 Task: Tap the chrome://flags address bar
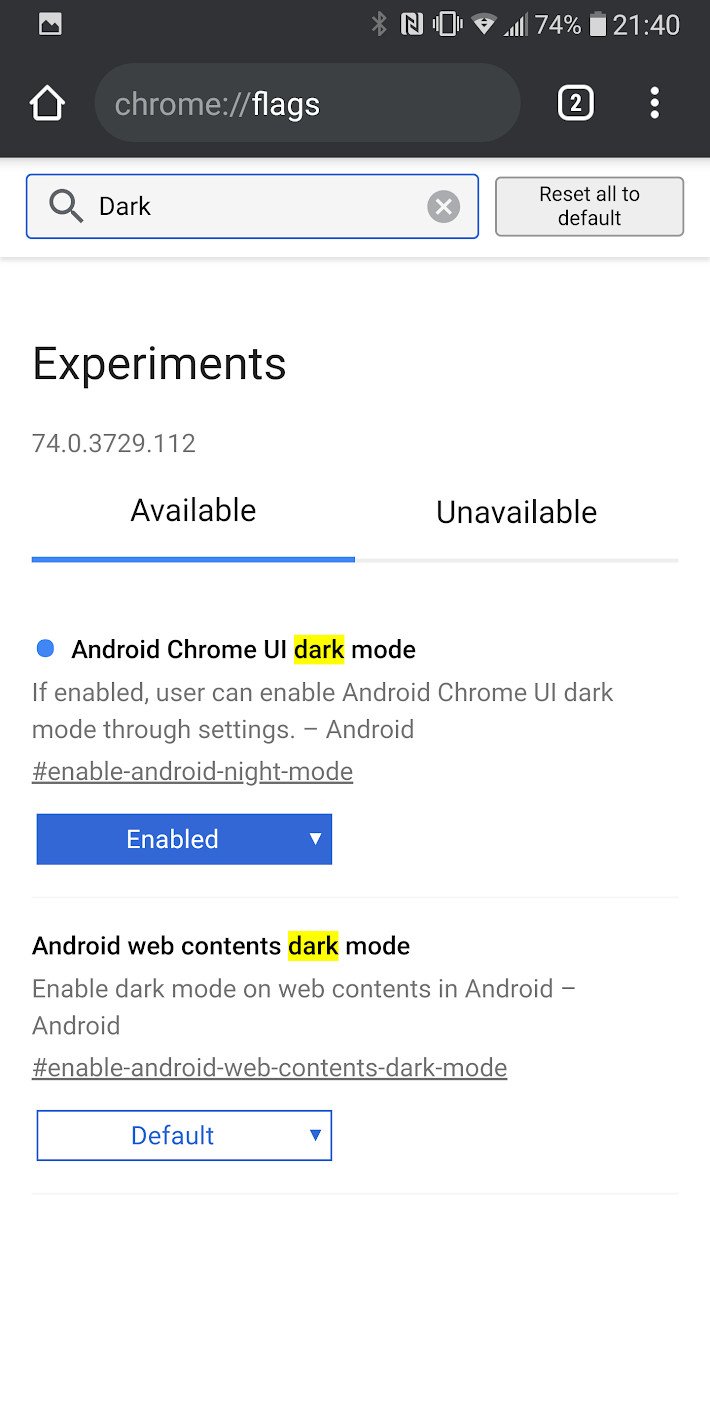[x=307, y=103]
